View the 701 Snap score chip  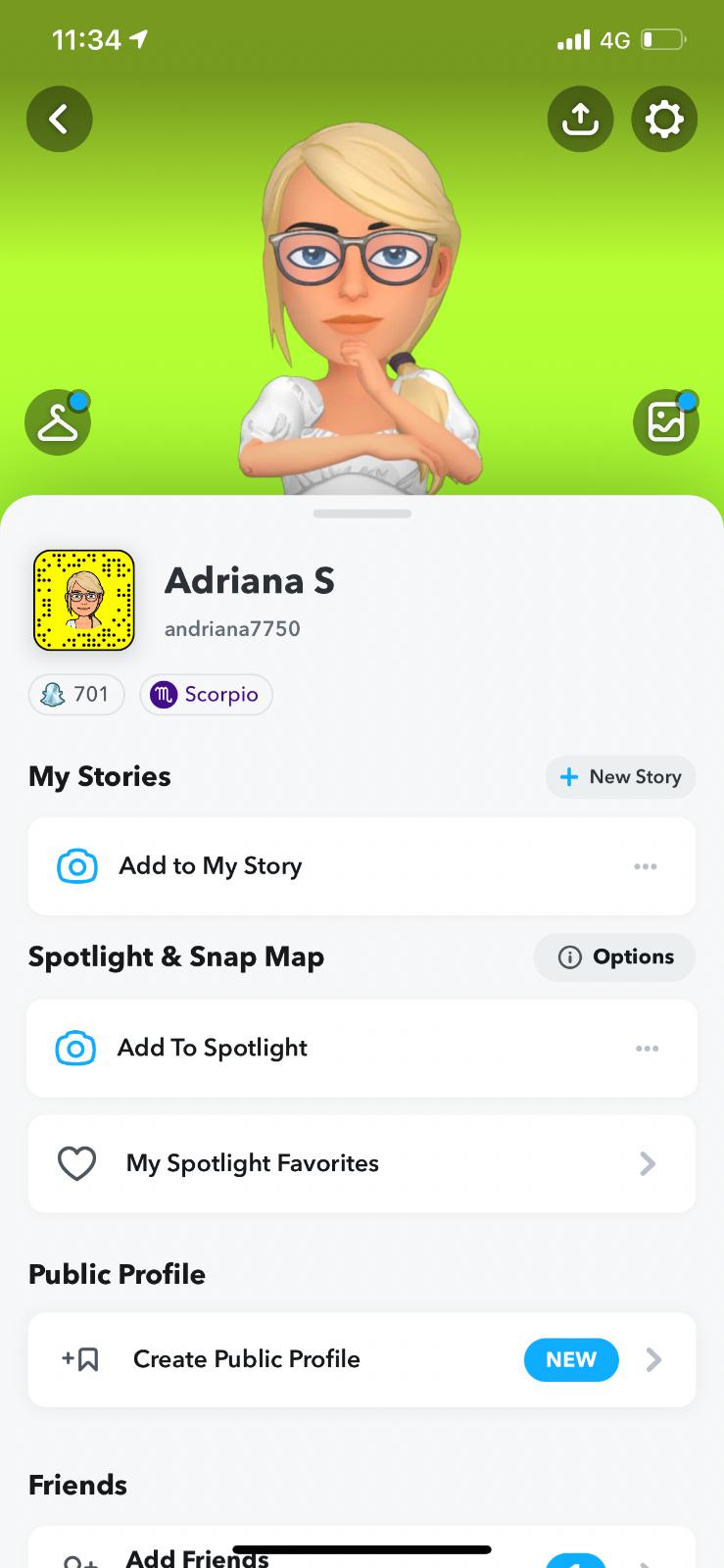[x=76, y=695]
